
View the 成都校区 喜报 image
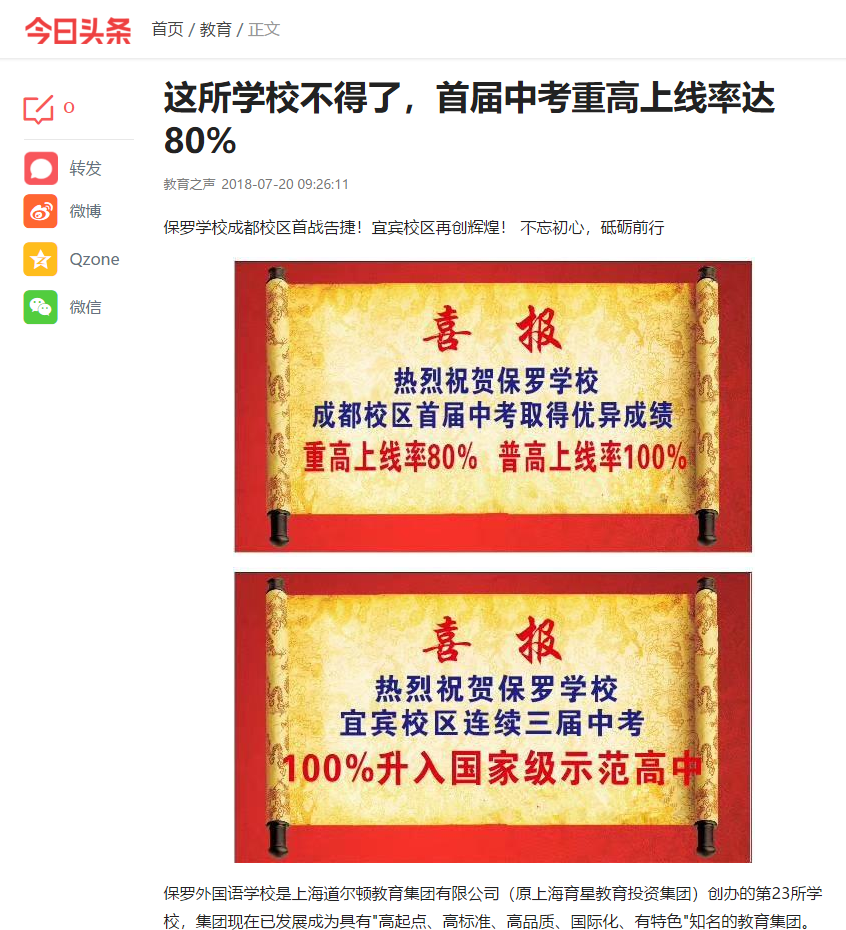493,406
